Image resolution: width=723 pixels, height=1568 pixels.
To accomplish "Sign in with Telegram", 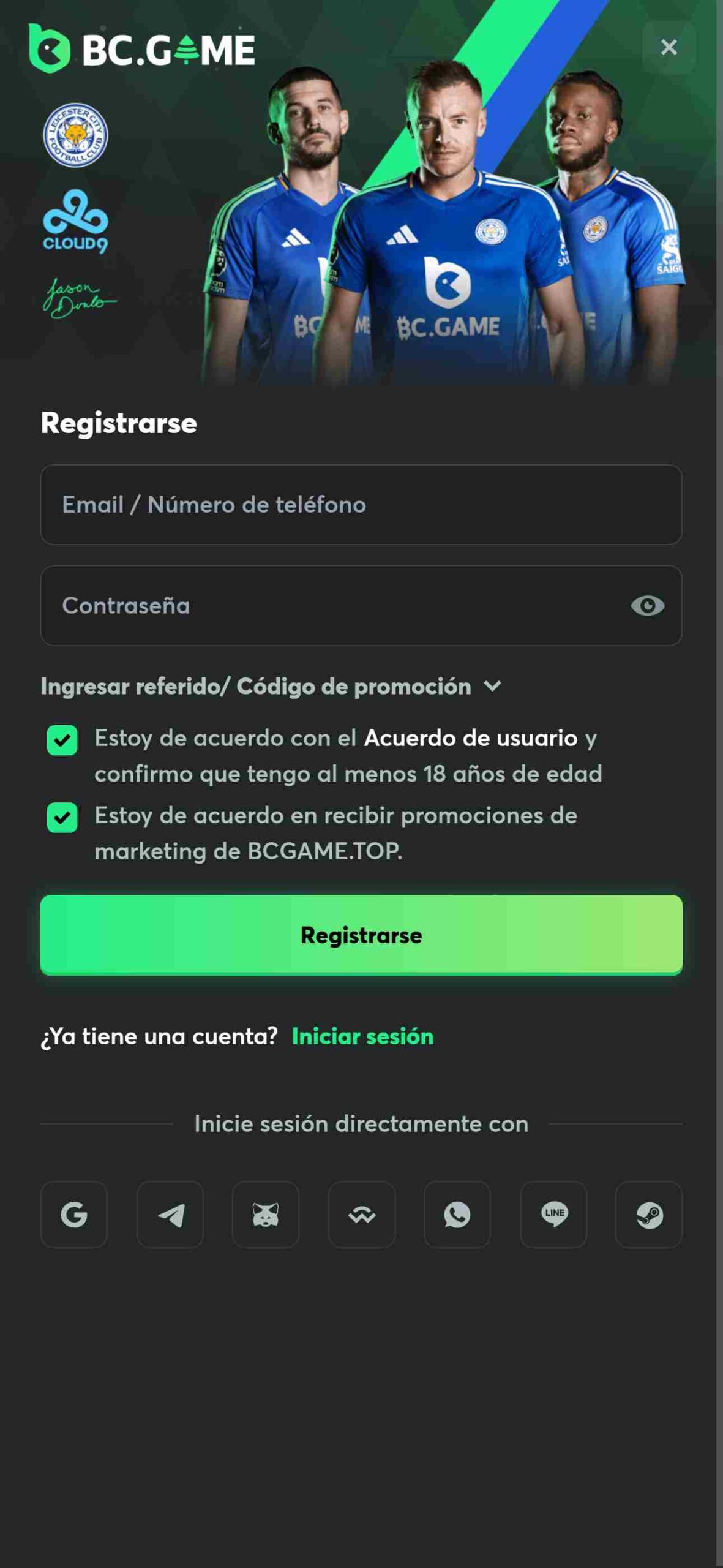I will pyautogui.click(x=170, y=1214).
